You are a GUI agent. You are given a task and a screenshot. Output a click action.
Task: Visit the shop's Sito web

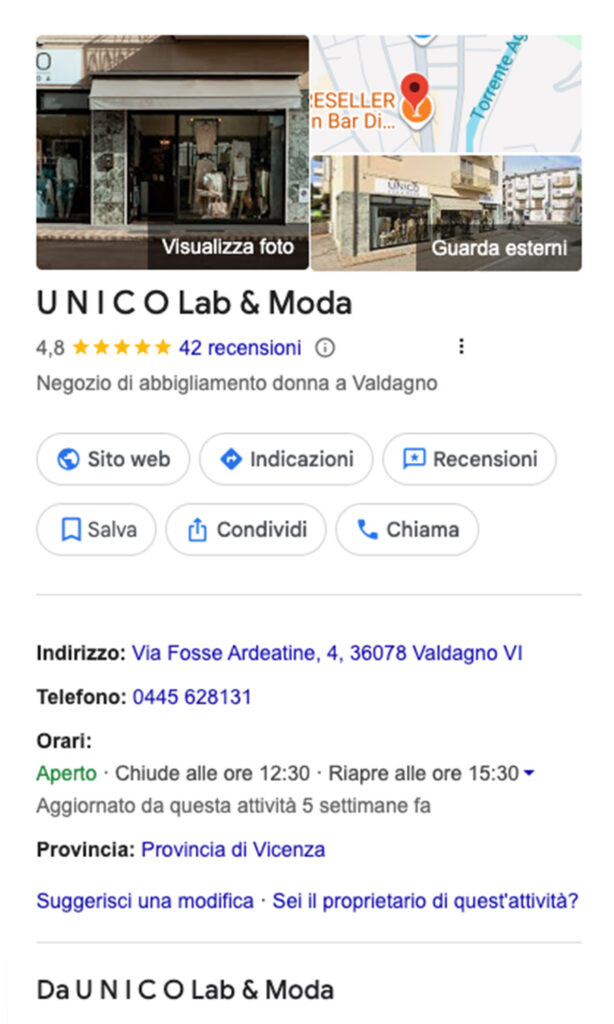pos(113,459)
